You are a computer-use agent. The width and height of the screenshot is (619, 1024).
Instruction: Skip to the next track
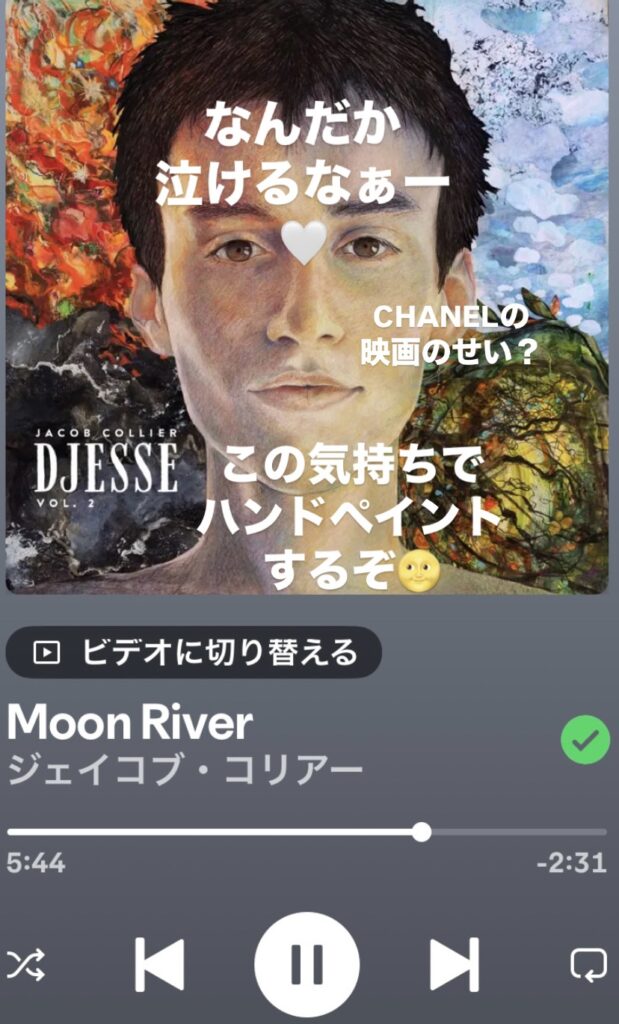point(454,965)
